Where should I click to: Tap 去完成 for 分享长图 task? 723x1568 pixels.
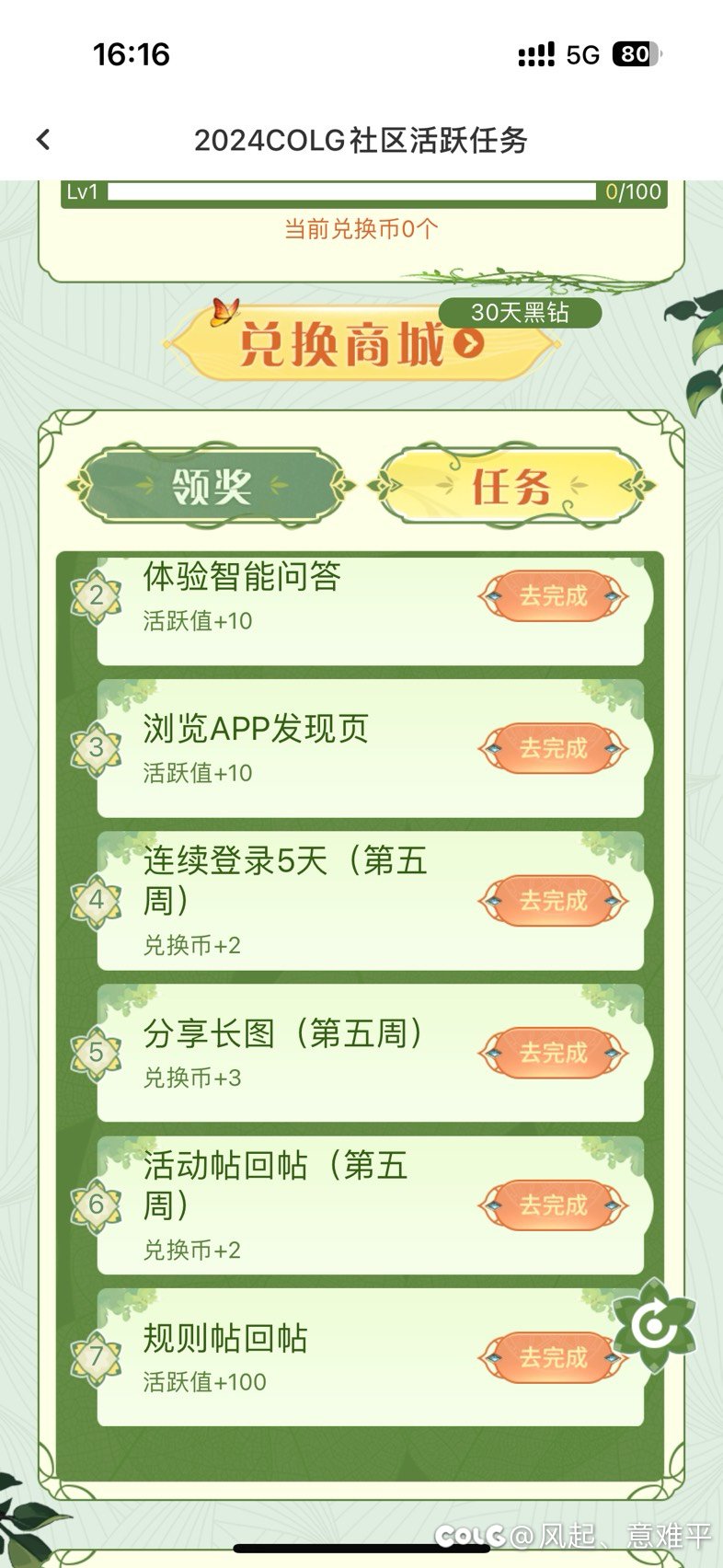pos(553,1053)
